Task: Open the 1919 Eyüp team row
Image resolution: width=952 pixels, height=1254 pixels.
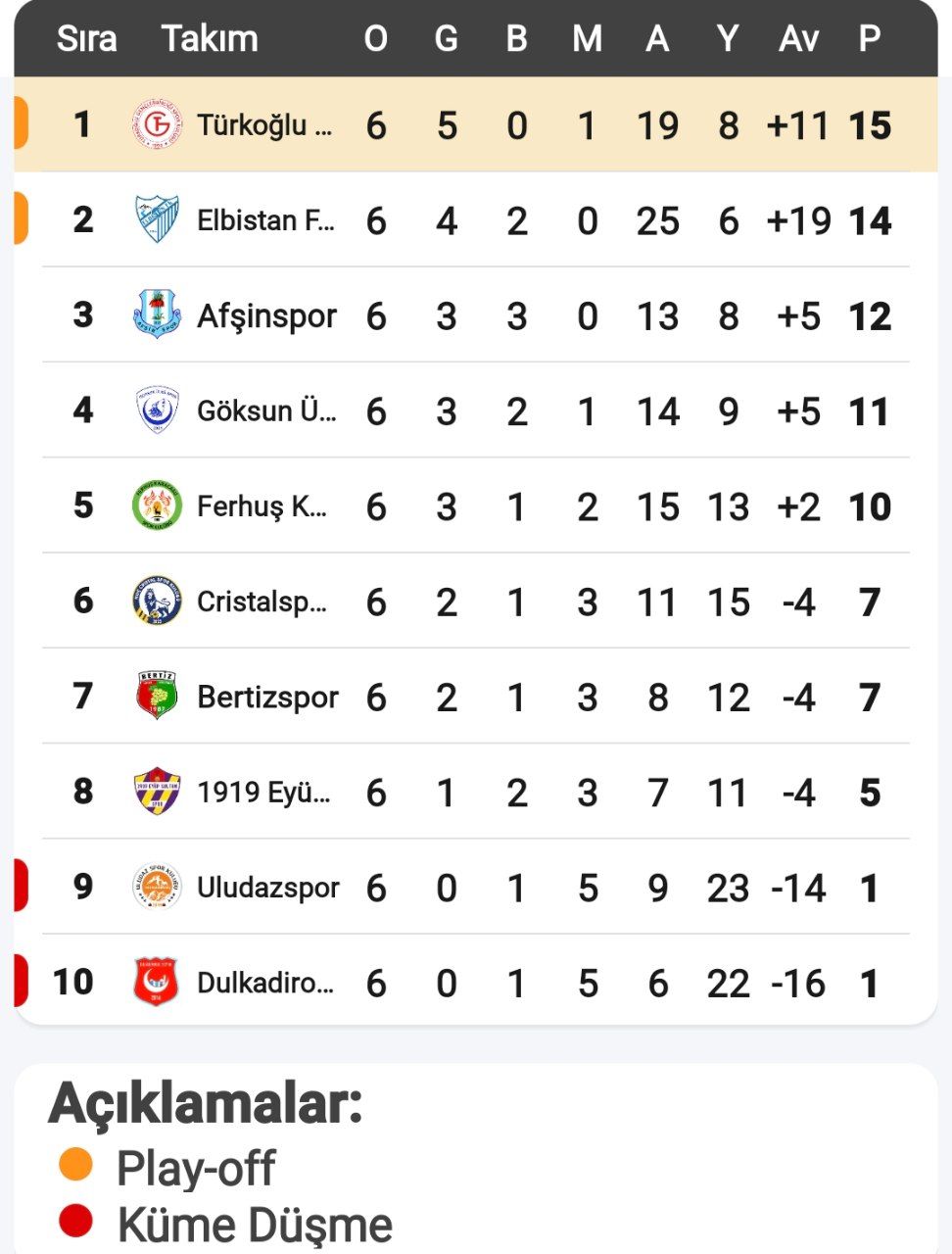Action: (262, 792)
